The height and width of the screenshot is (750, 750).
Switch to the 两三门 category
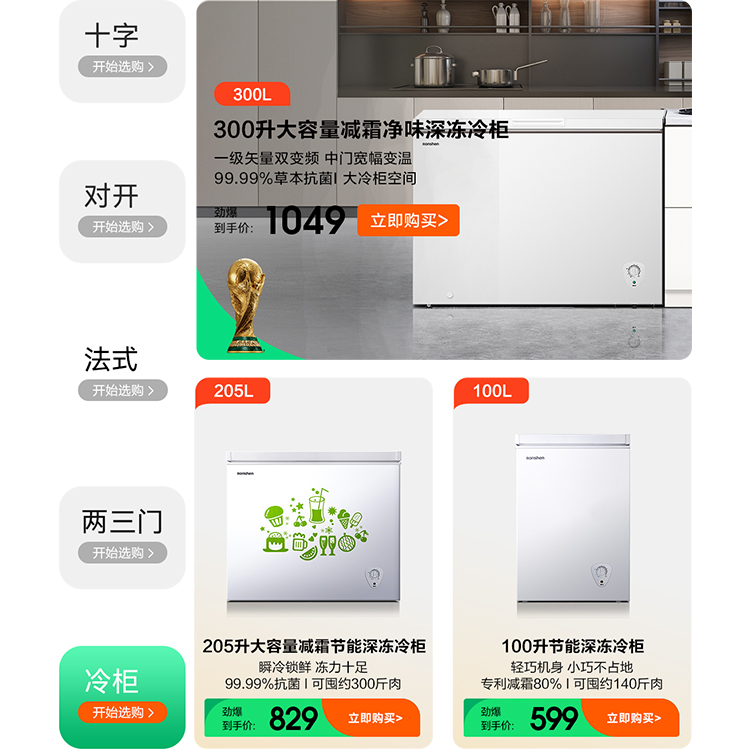(122, 537)
